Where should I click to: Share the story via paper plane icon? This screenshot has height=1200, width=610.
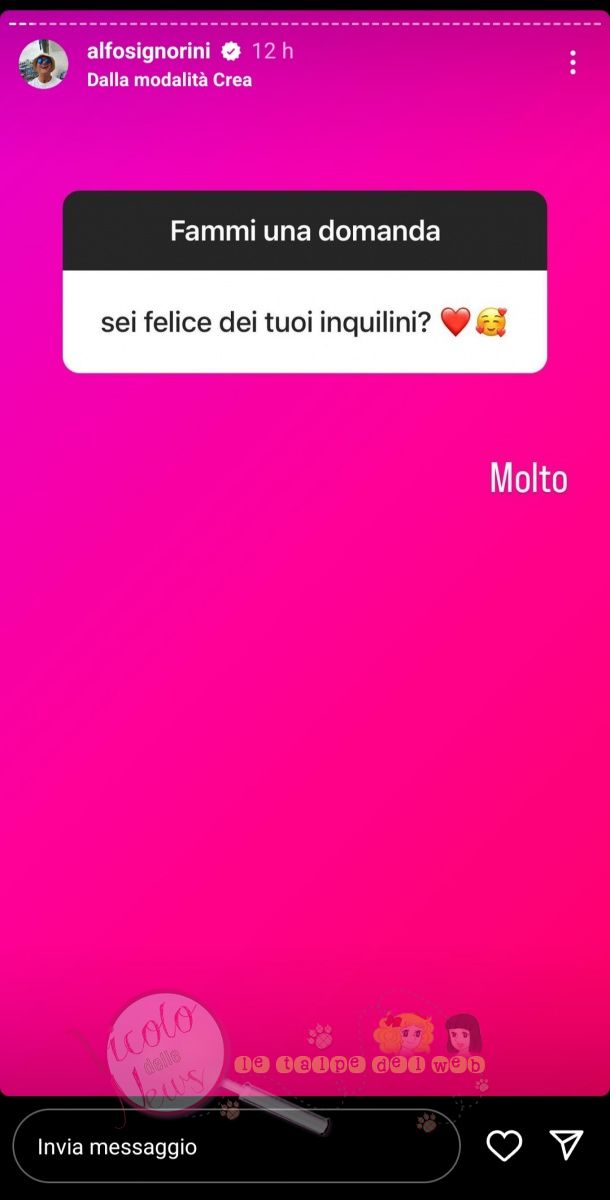tap(566, 1145)
